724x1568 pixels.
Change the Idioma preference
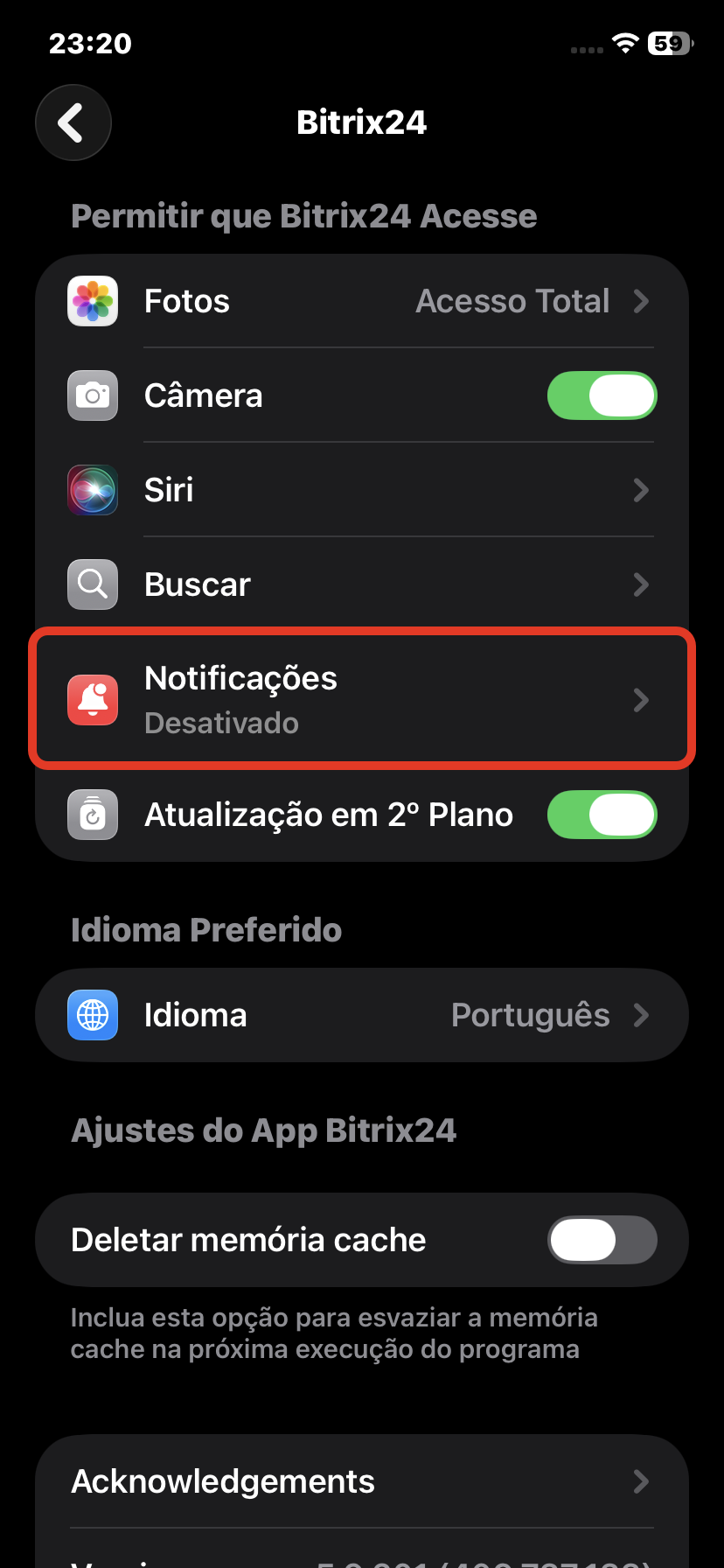click(361, 1015)
